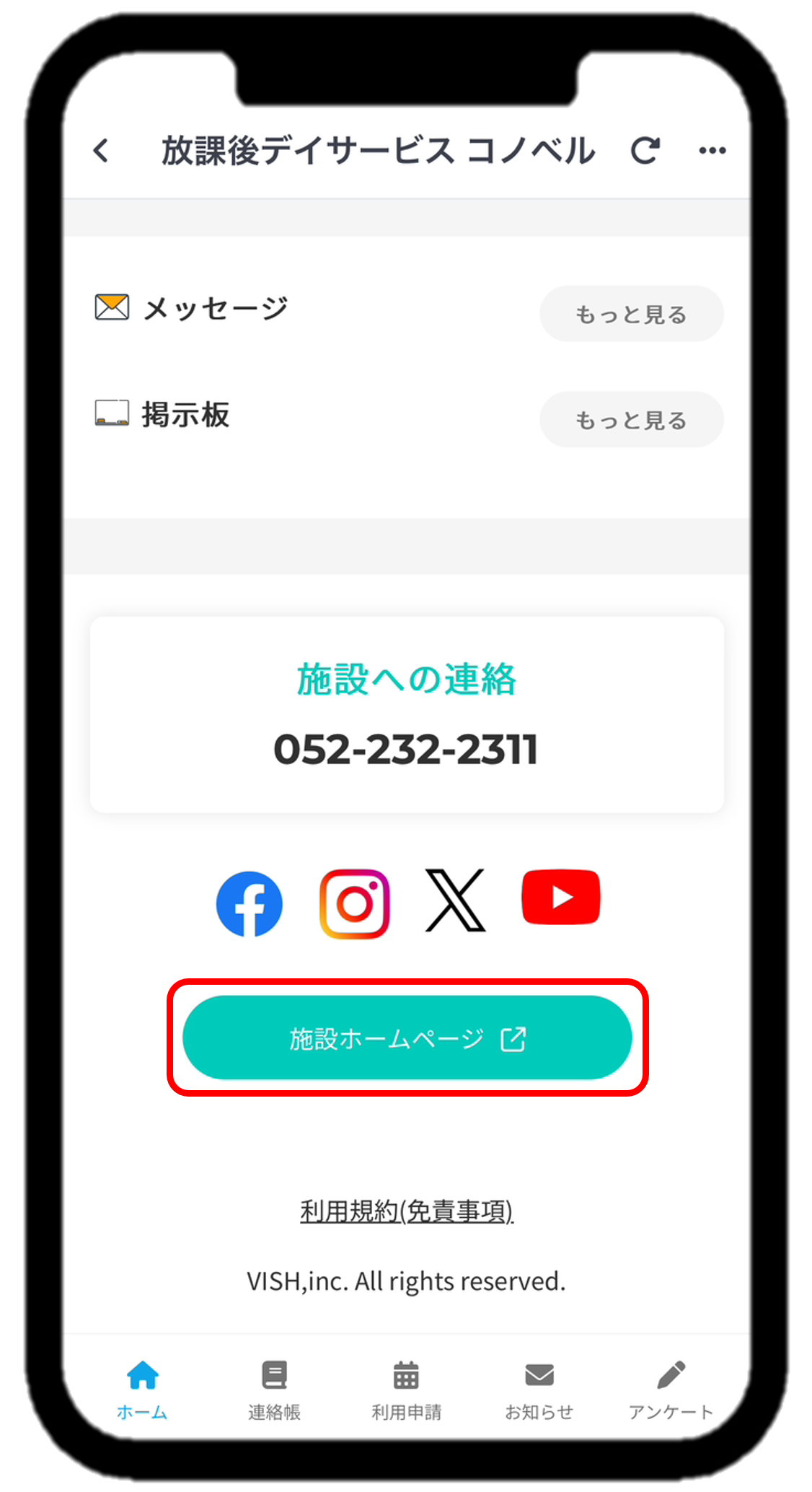This screenshot has height=1492, width=812.
Task: Reload the page with the refresh icon
Action: pos(645,151)
